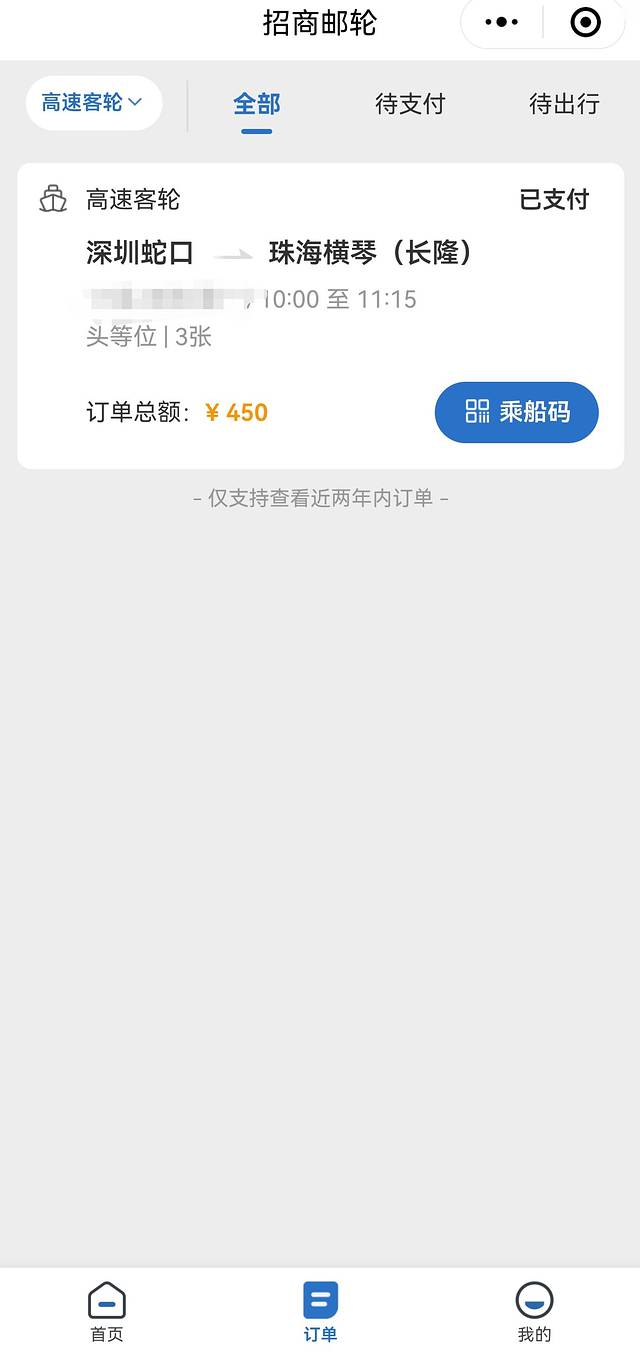Switch to the 我的 profile tab

tap(534, 1311)
